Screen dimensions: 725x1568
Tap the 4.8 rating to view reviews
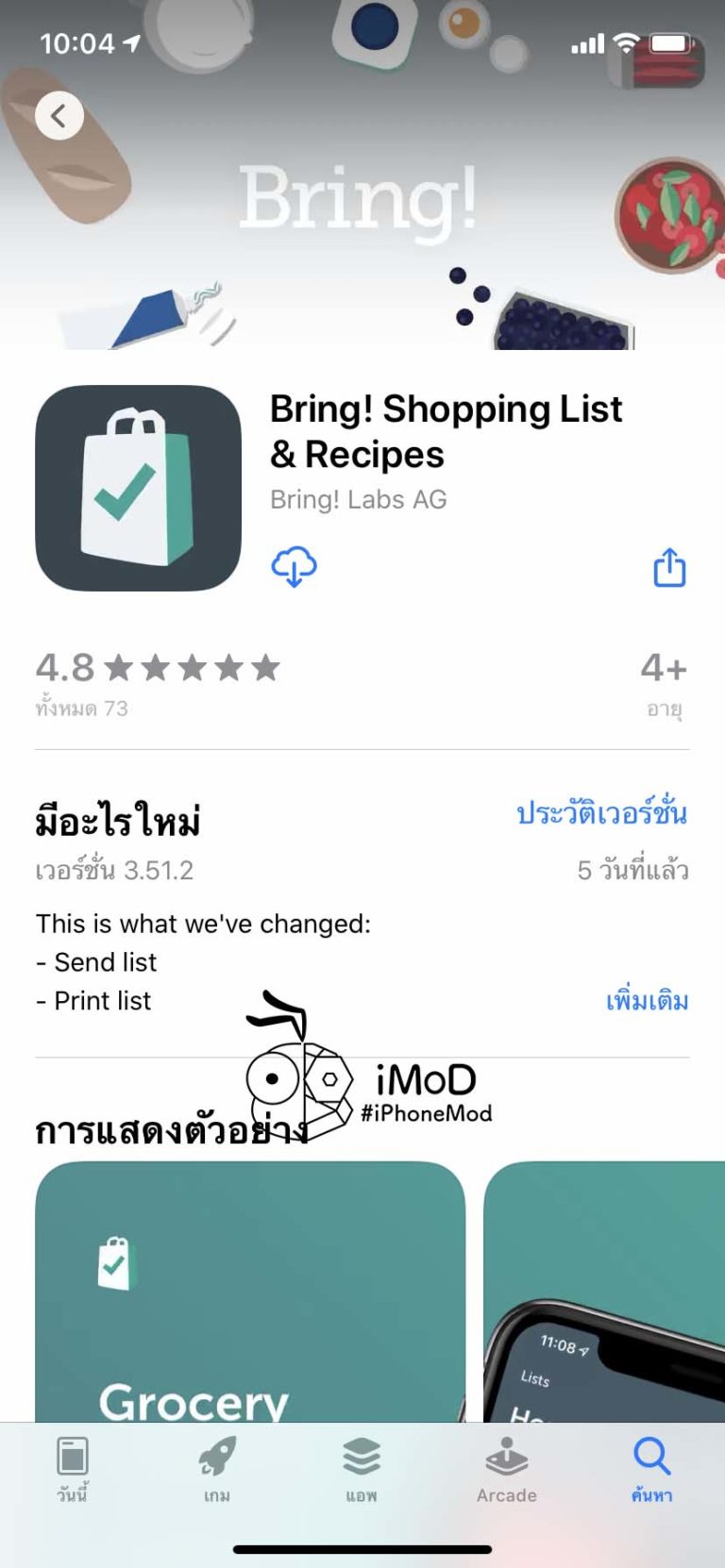(x=63, y=668)
